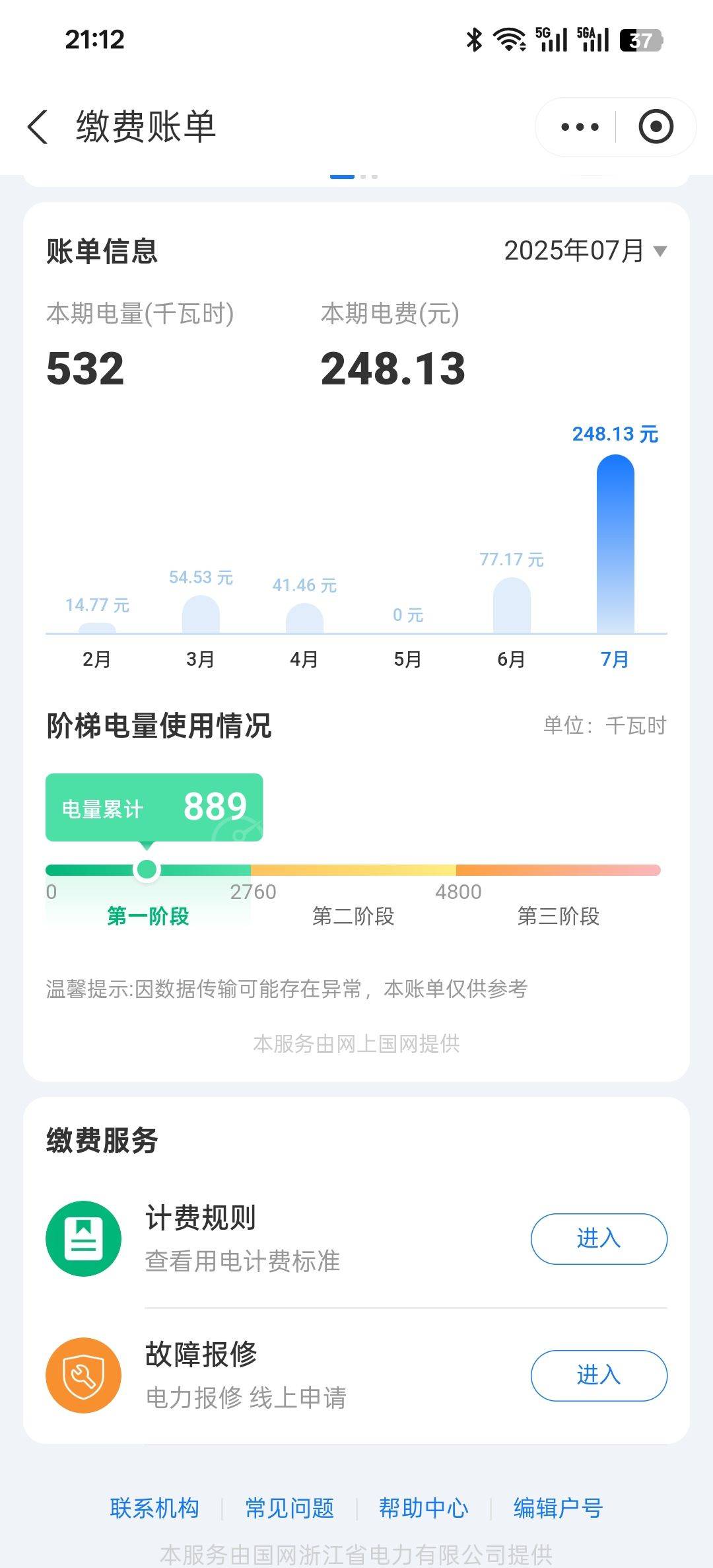The height and width of the screenshot is (1568, 713).
Task: Open the 2025年07月 month dropdown
Action: coord(586,250)
